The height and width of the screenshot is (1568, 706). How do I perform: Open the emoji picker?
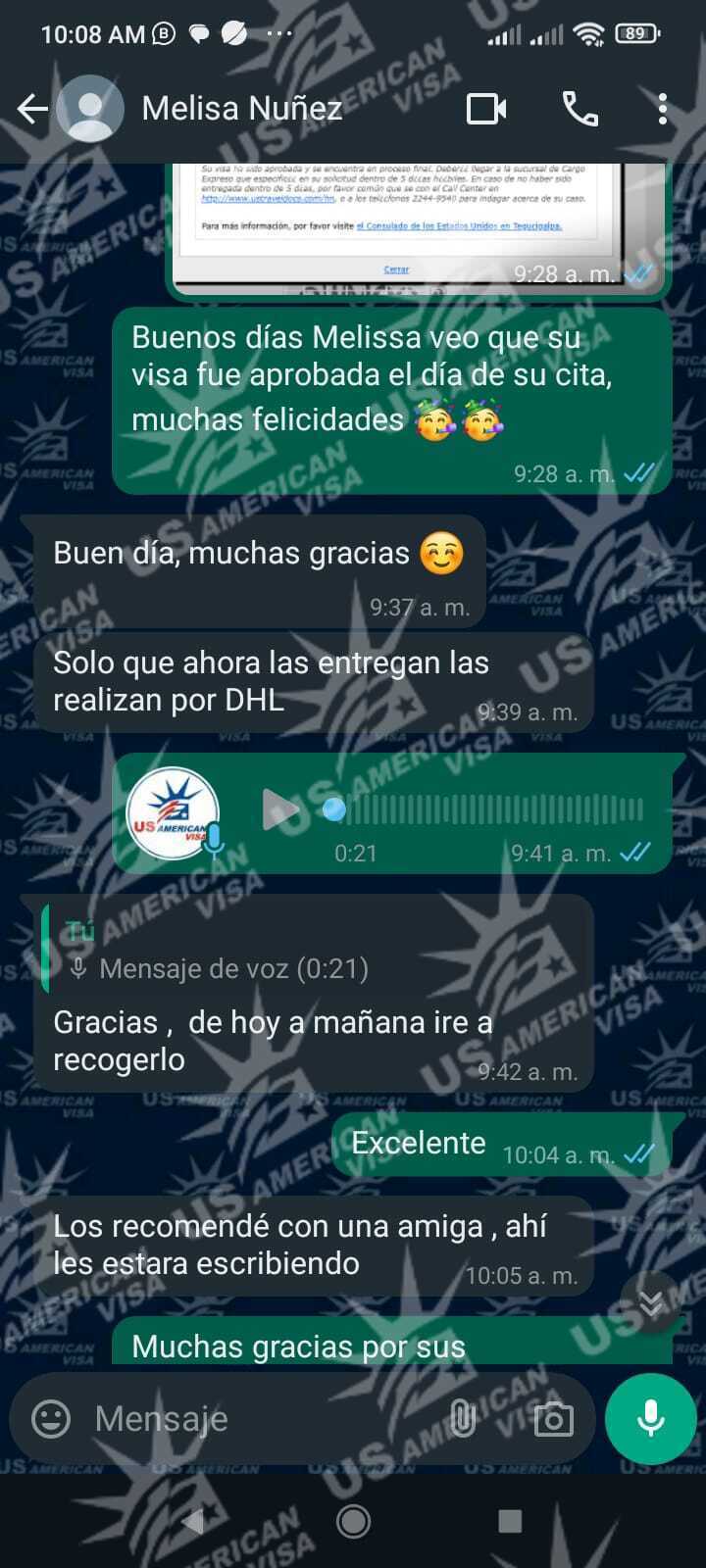tap(51, 1418)
